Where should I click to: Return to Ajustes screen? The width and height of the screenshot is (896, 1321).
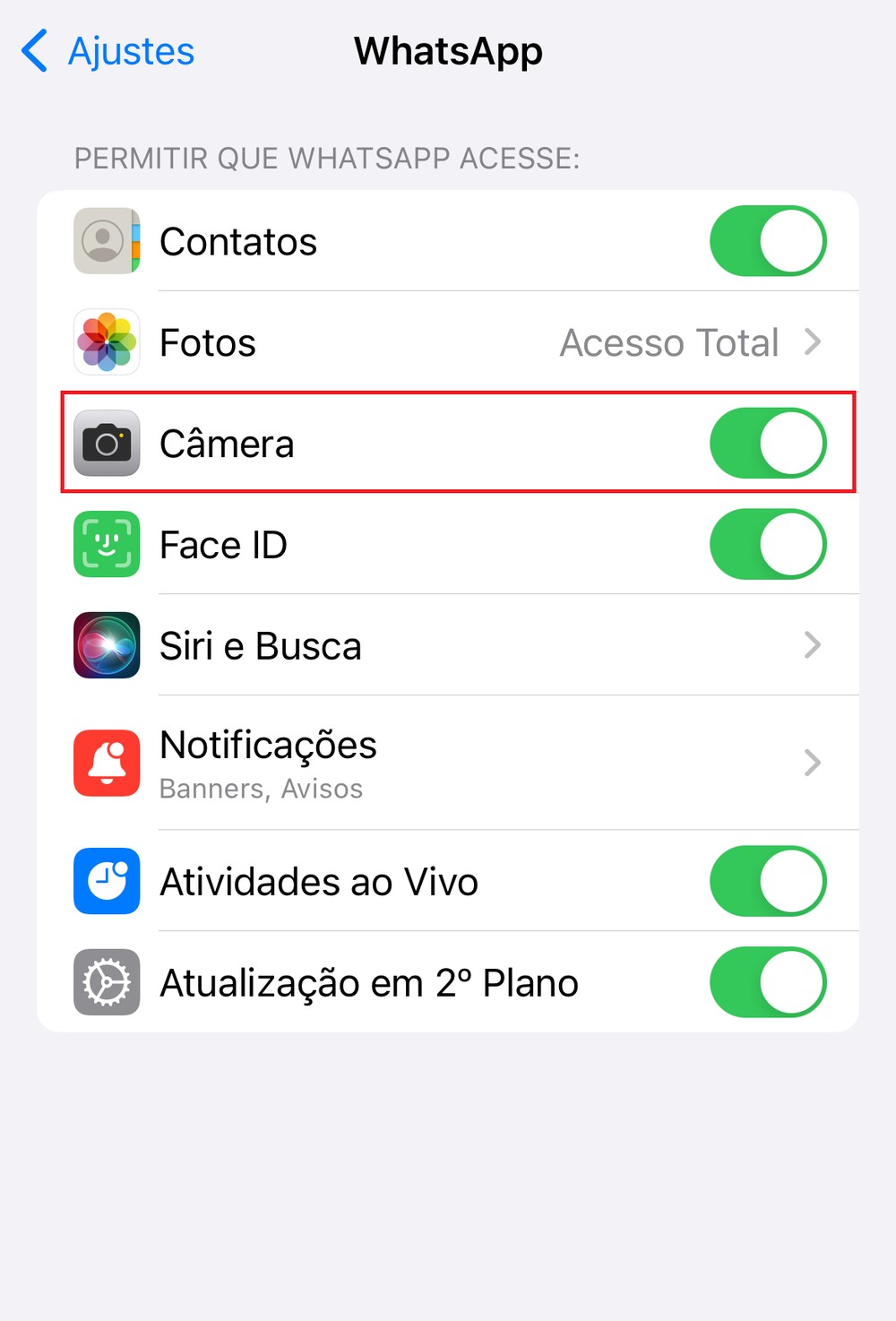(130, 52)
